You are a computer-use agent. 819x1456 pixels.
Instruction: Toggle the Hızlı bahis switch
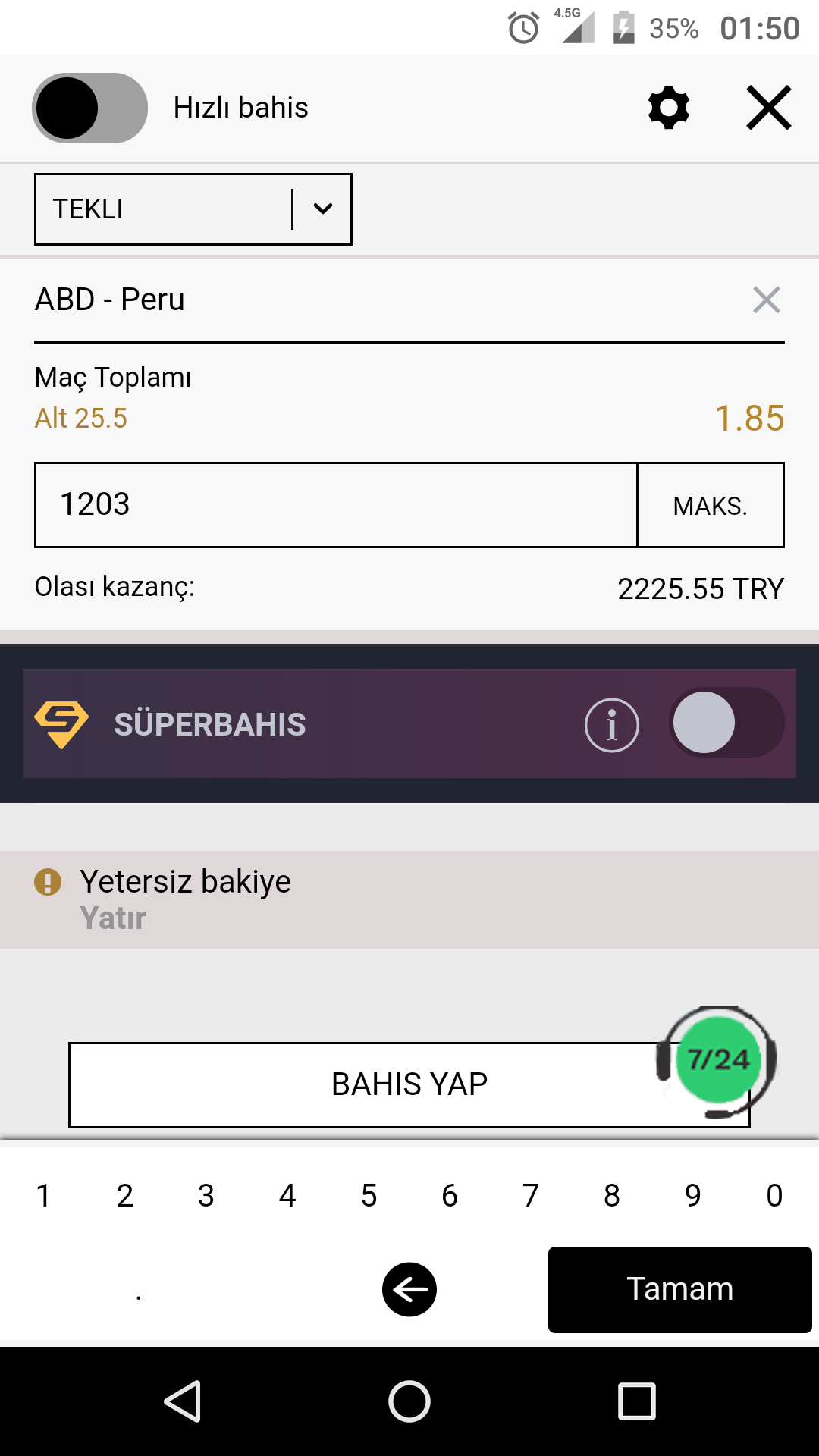point(89,108)
